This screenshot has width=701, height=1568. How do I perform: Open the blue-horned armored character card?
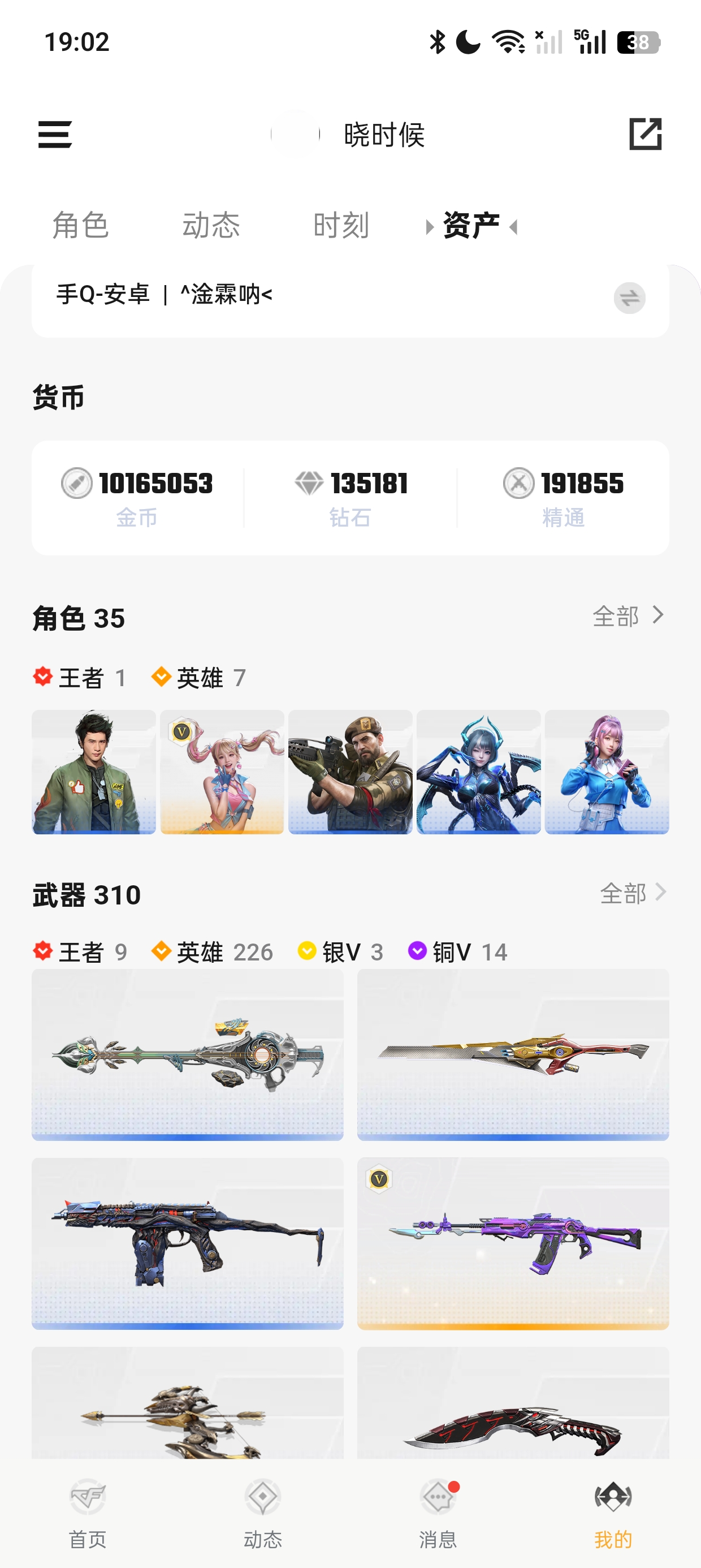[479, 772]
